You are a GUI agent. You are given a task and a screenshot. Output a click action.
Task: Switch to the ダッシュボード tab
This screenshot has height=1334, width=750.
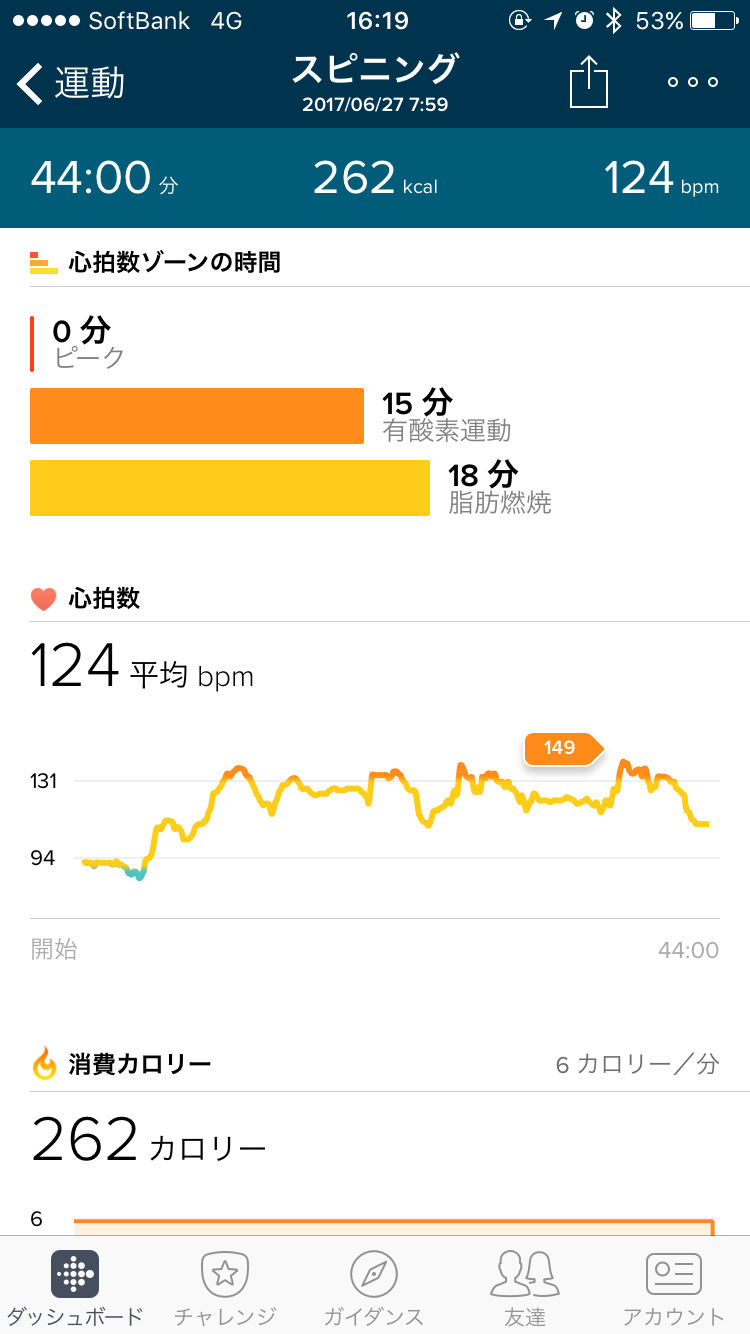click(x=75, y=1287)
